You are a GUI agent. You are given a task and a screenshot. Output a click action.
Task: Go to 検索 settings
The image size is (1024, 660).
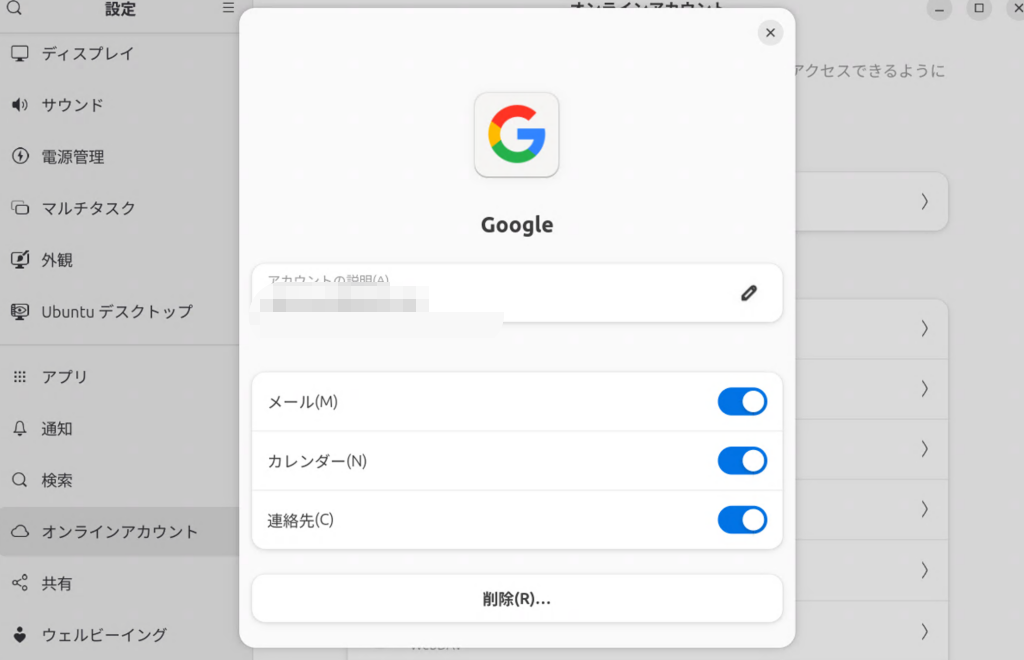120,480
